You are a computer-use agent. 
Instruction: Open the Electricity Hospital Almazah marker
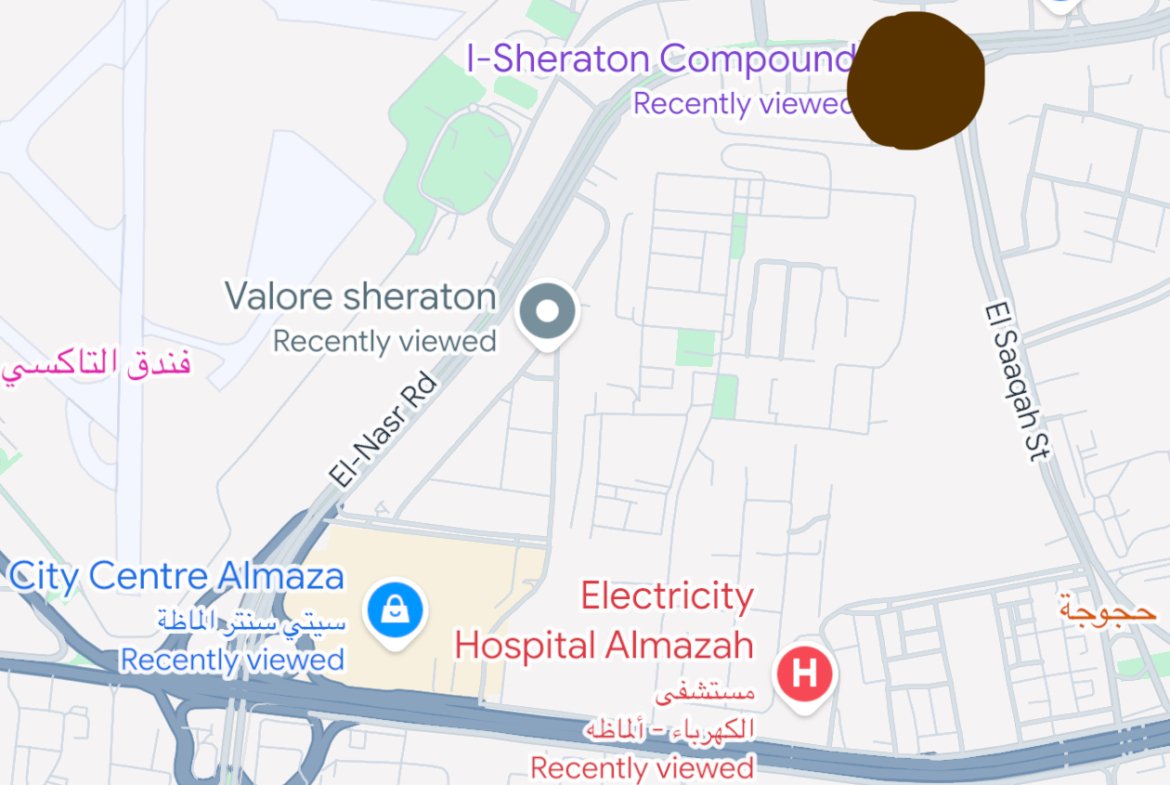[x=806, y=674]
